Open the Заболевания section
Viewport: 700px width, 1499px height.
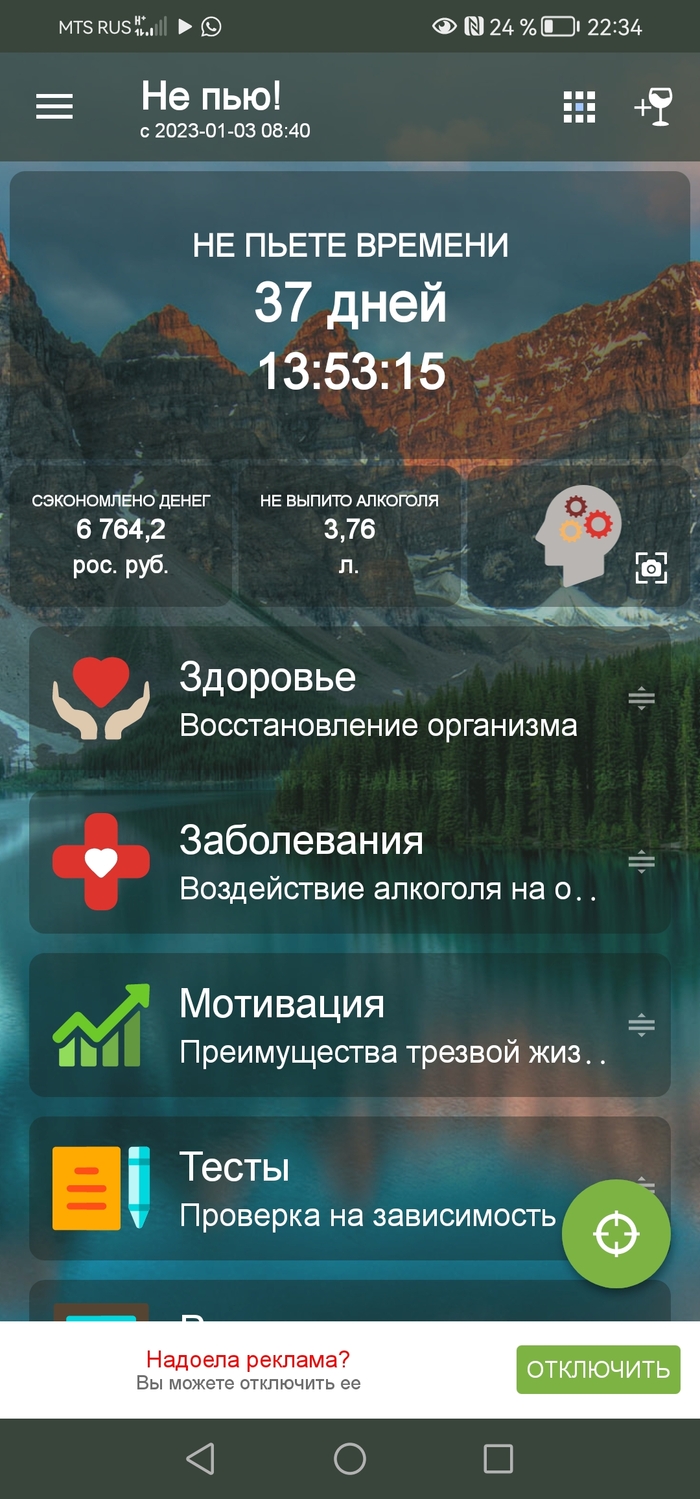pyautogui.click(x=350, y=862)
